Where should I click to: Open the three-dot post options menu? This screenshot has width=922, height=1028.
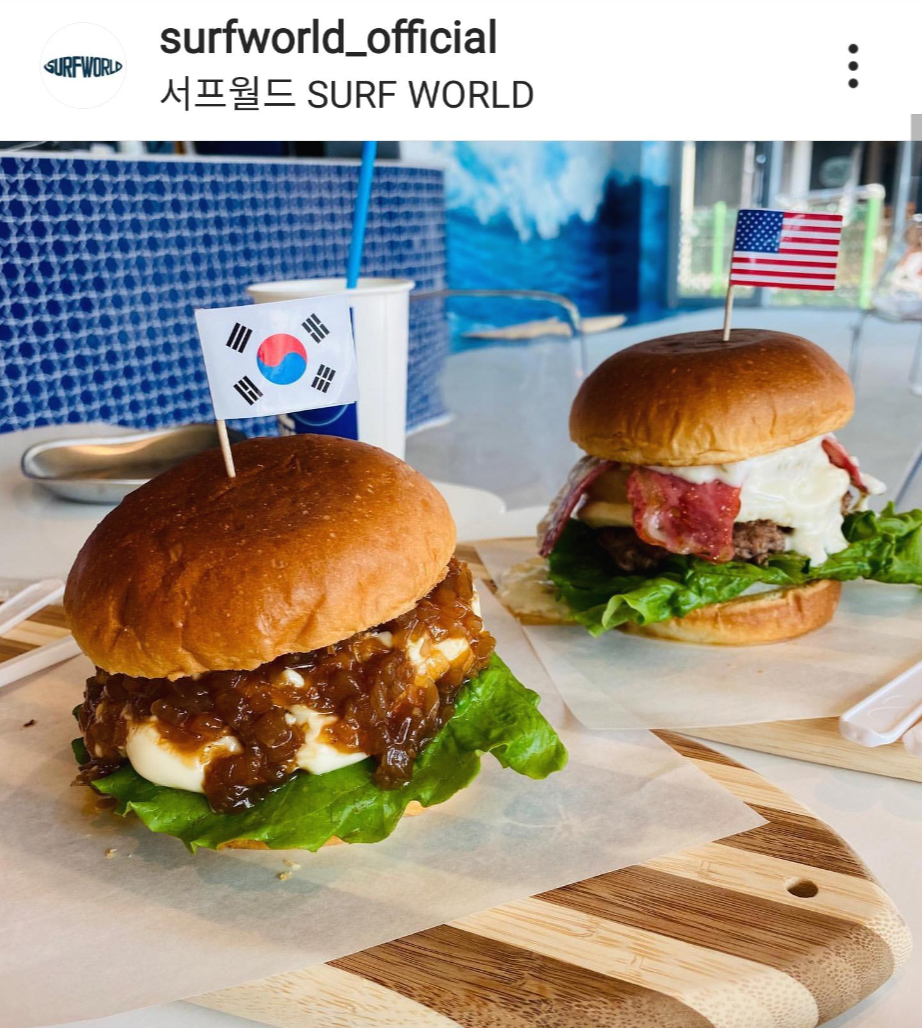point(852,66)
